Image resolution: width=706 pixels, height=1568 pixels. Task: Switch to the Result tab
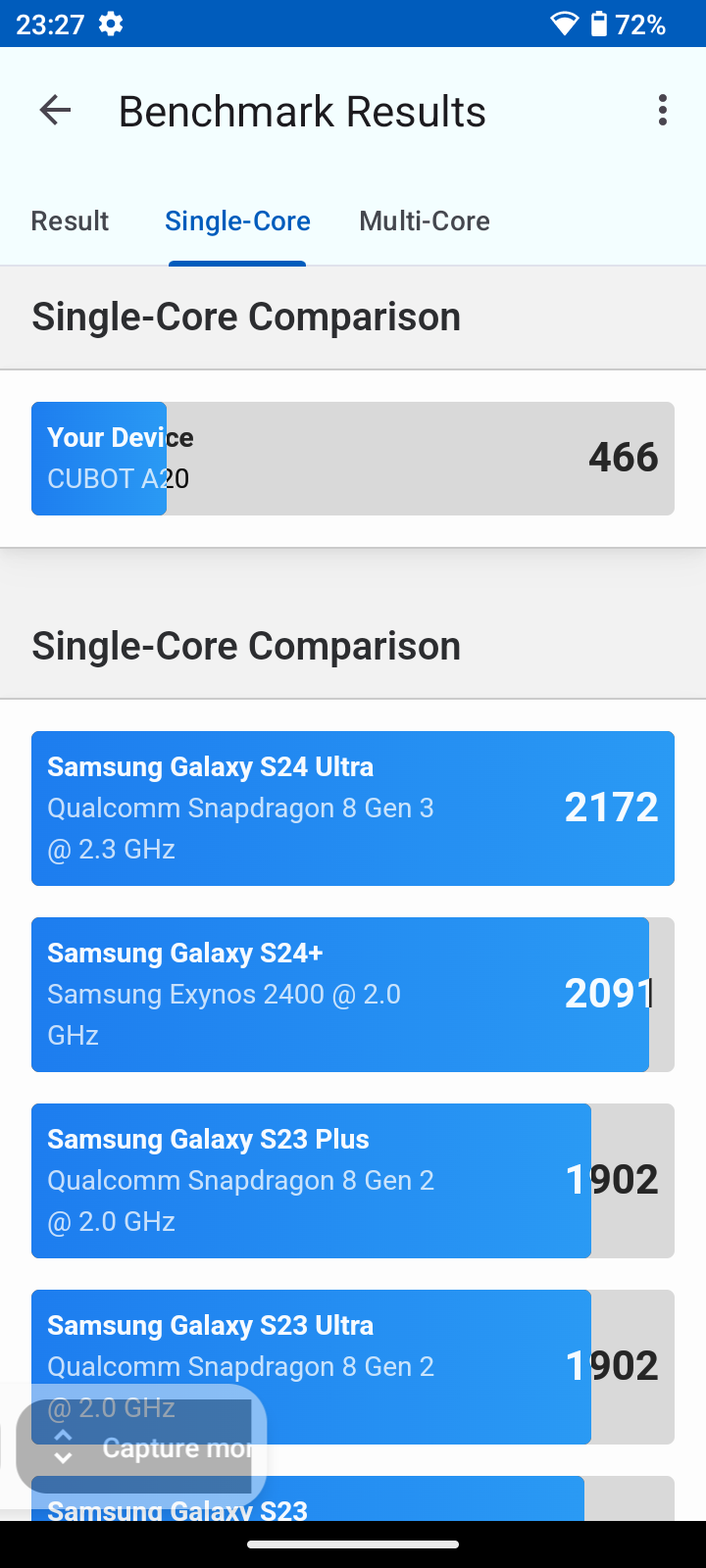(x=70, y=221)
